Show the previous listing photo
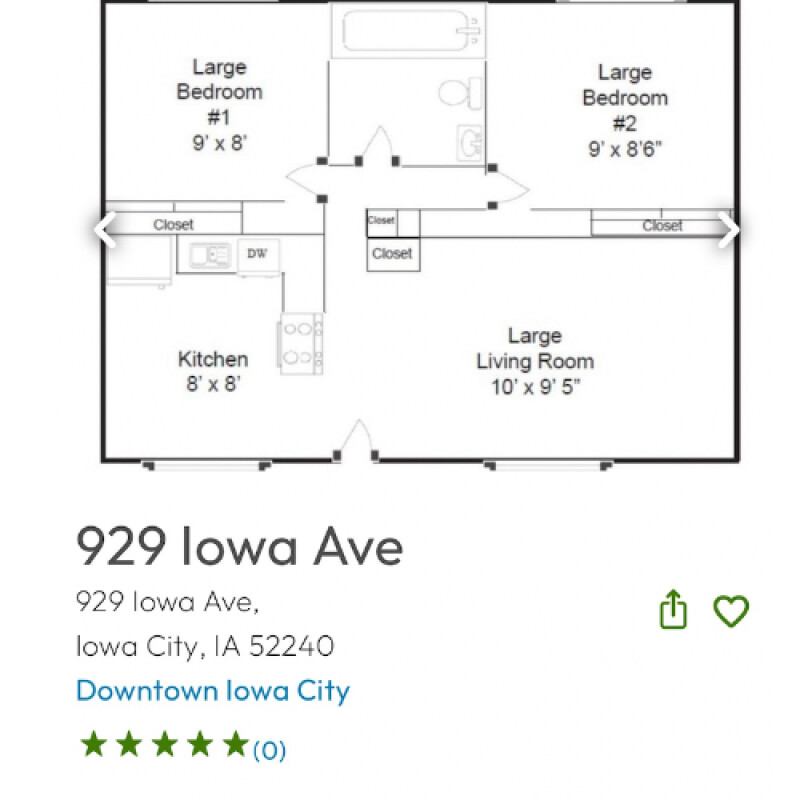The image size is (800, 800). click(x=105, y=230)
